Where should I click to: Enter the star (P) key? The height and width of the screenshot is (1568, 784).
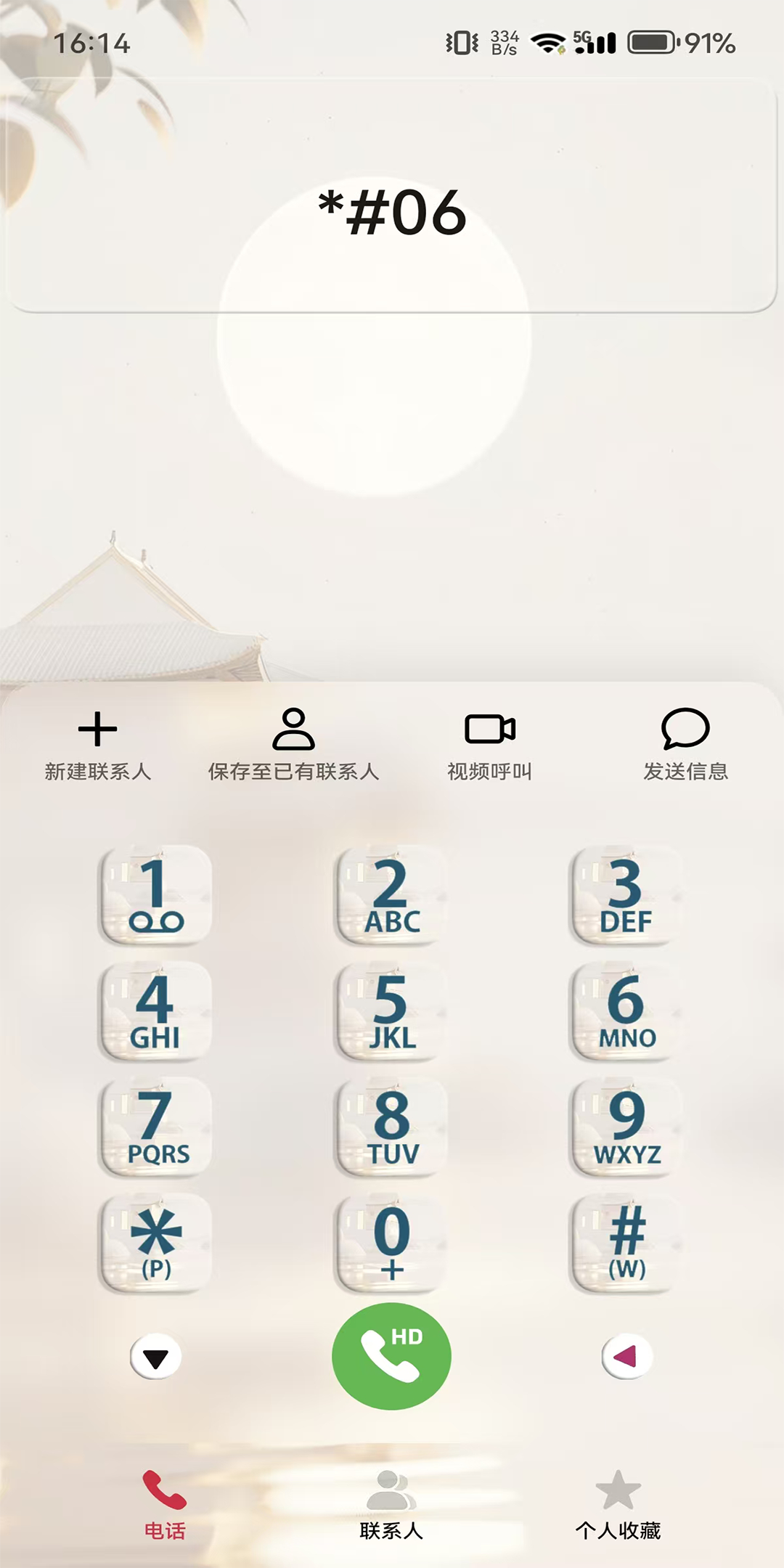(155, 1243)
